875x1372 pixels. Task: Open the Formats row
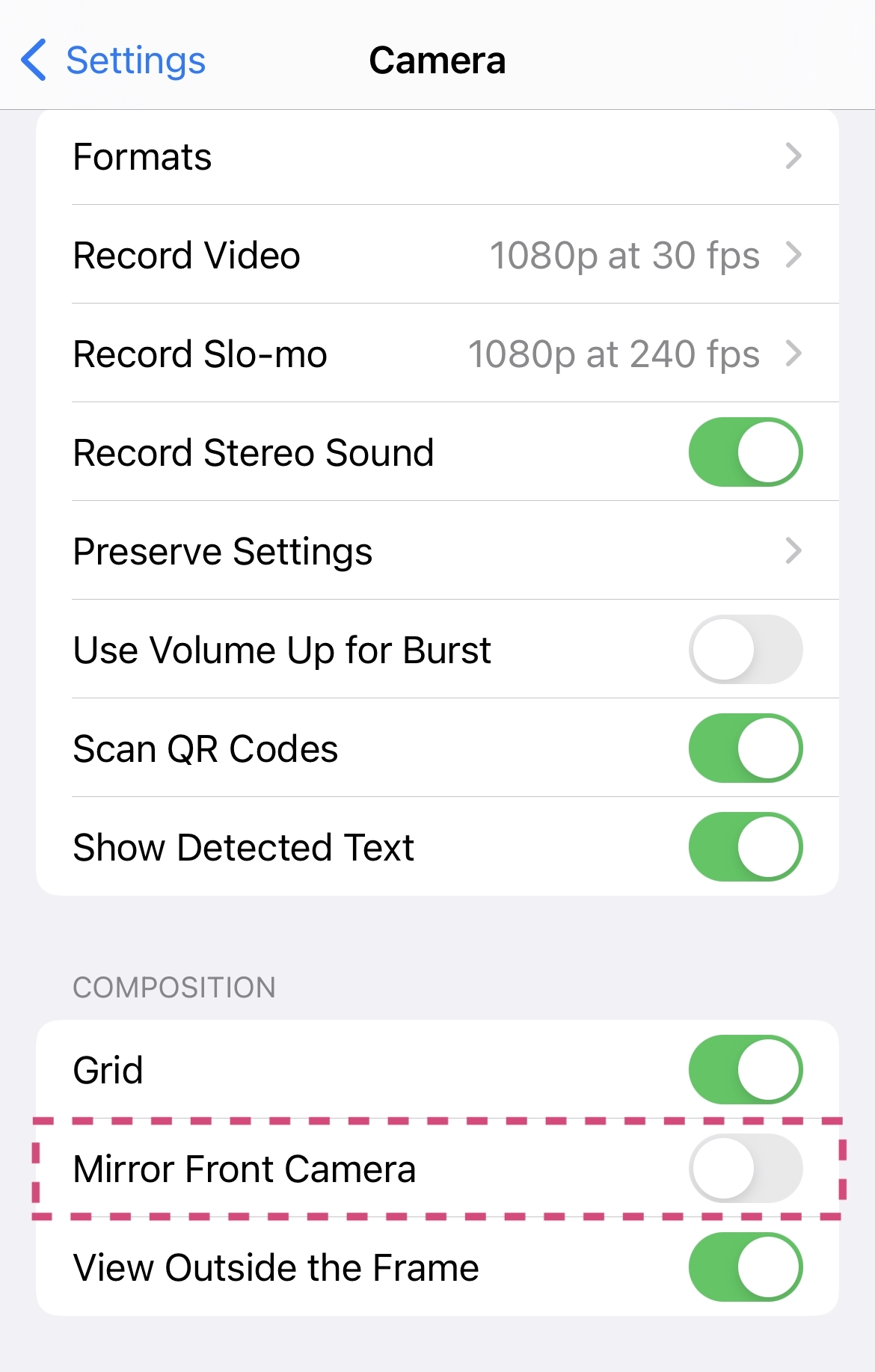tap(437, 157)
